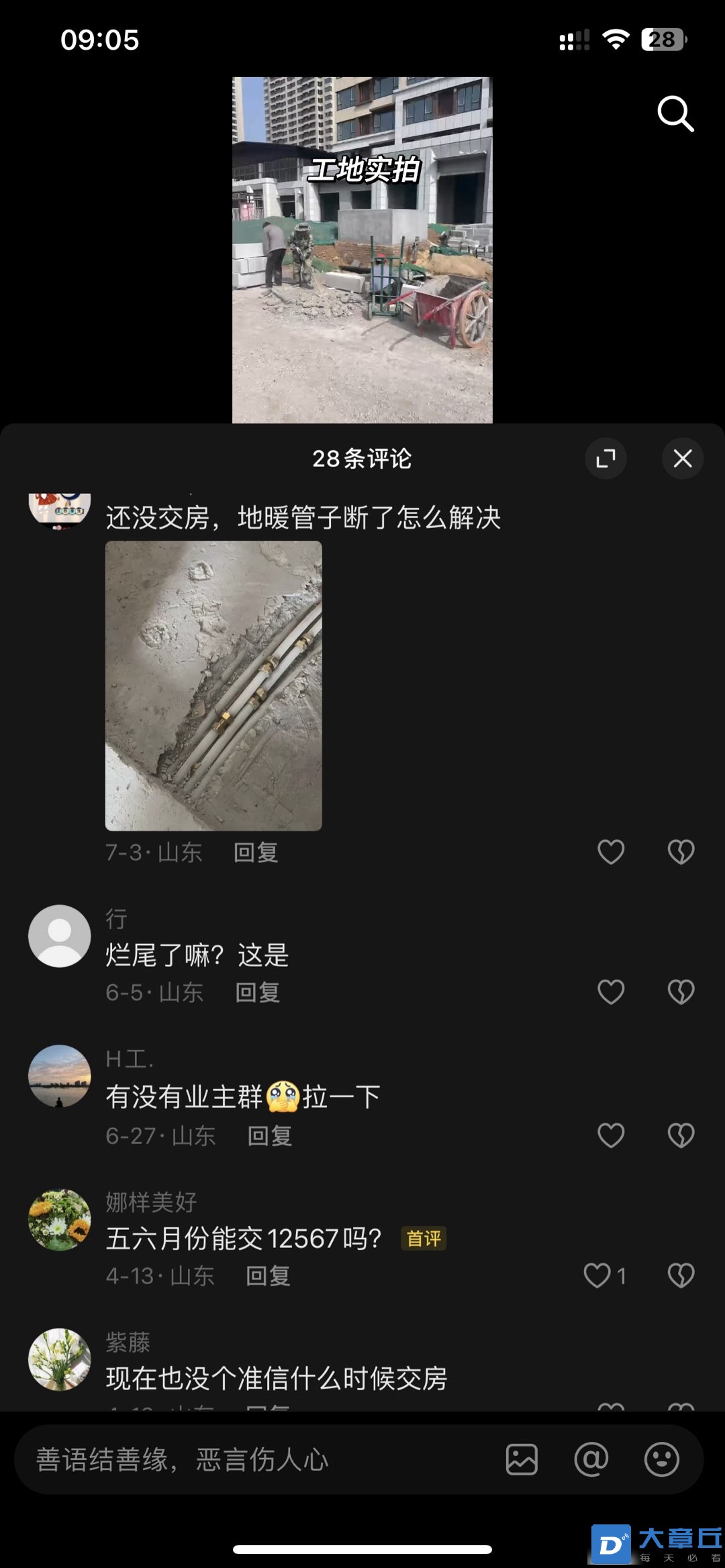
Task: Reply to the 7-3 floor-heating pipe comment
Action: click(x=256, y=852)
